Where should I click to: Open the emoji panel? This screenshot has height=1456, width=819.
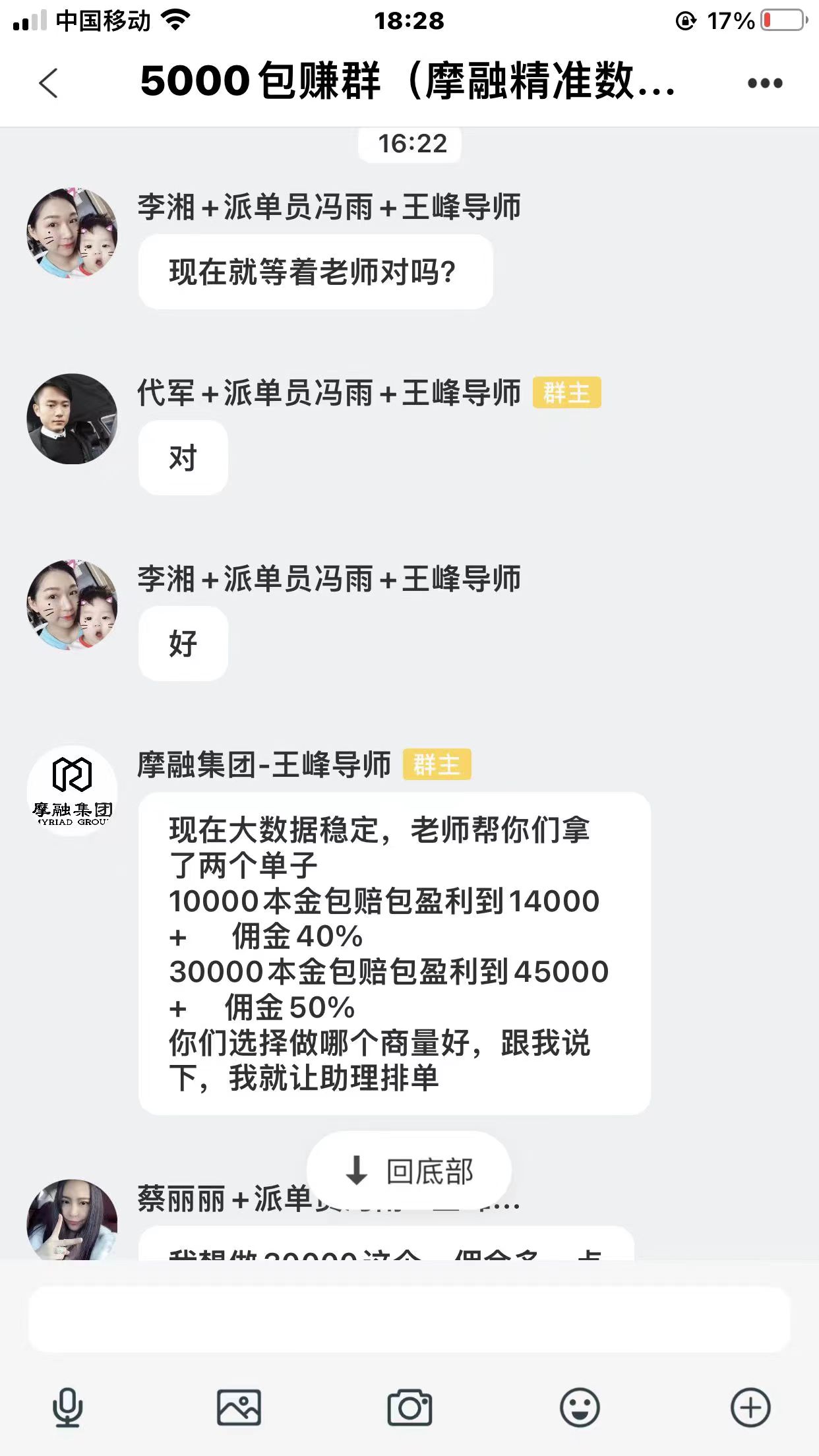point(580,1408)
